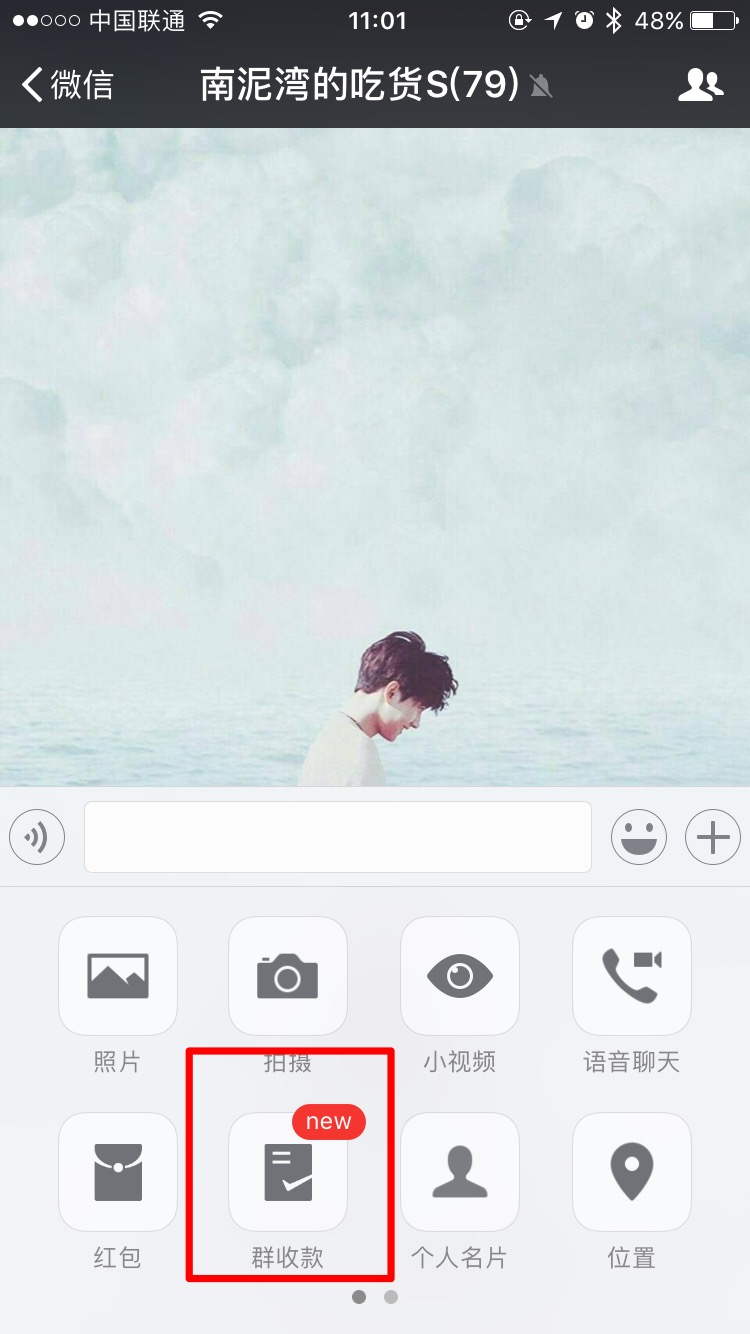Choose 照片 to send a photo

click(118, 976)
